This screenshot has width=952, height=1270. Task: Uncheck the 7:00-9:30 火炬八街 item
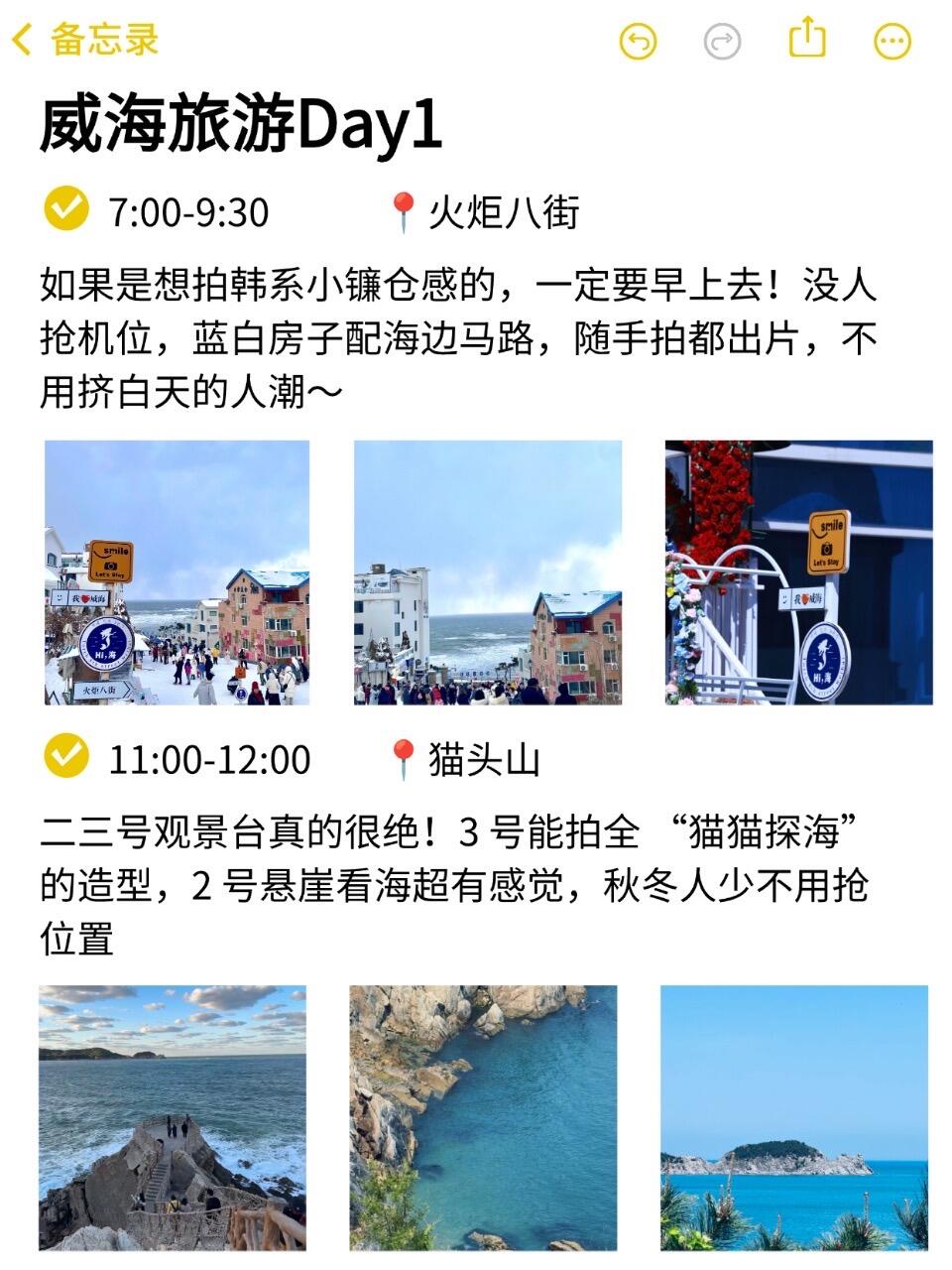66,209
